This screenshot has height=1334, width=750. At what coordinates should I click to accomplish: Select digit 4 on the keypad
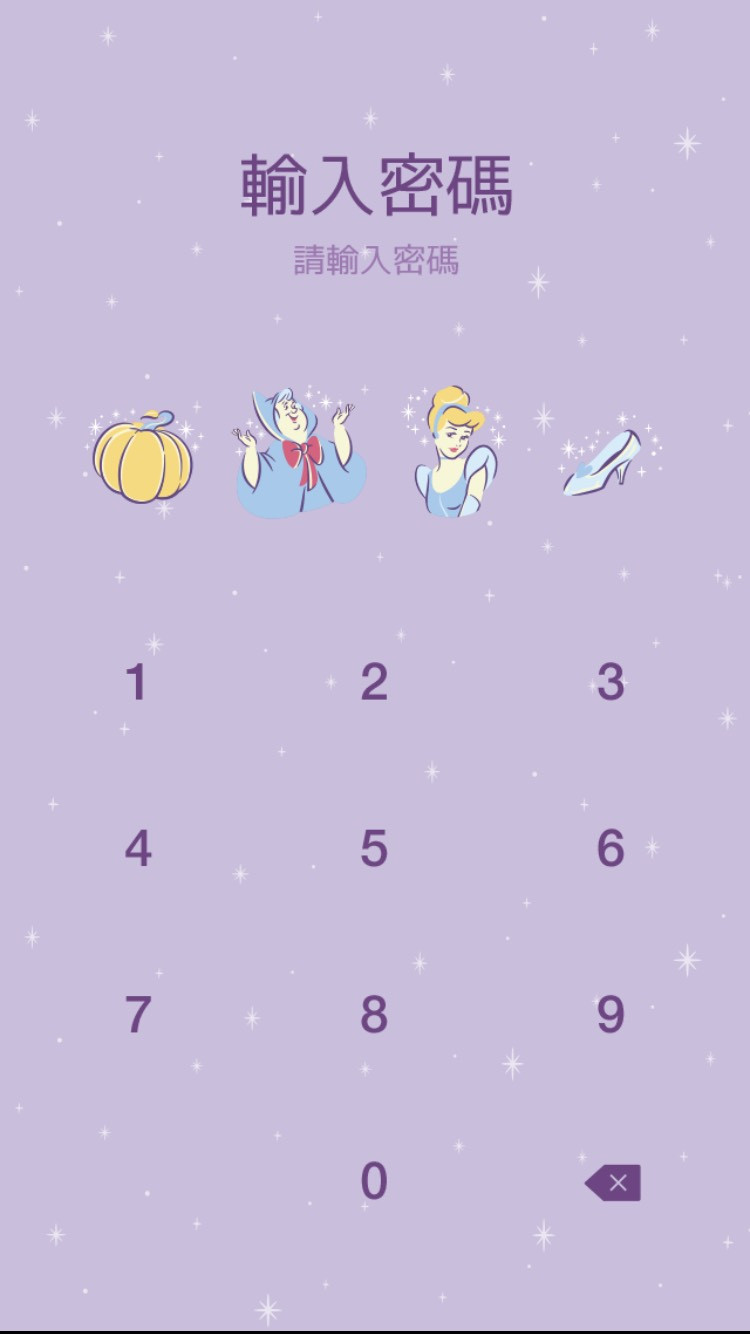[137, 849]
